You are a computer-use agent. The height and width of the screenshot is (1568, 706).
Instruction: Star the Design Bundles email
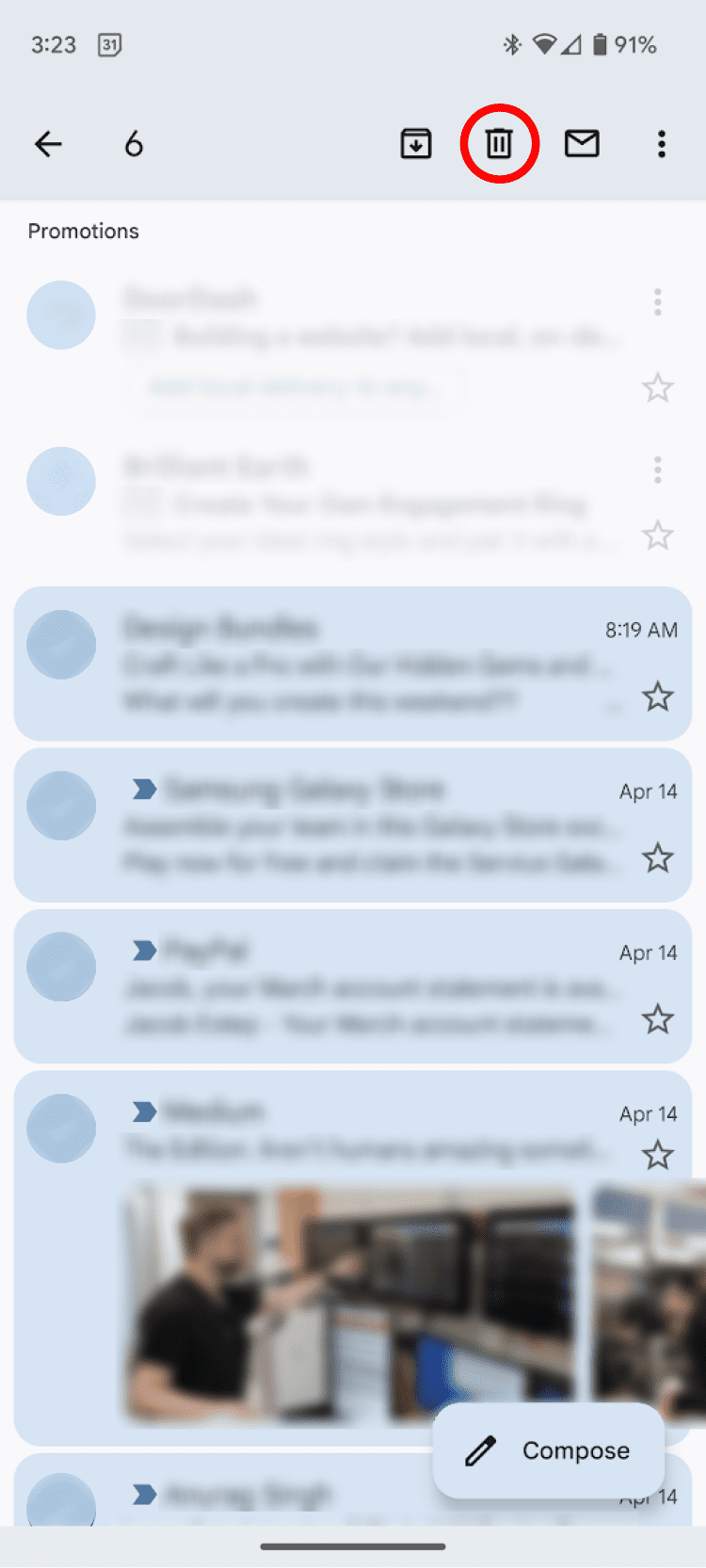pyautogui.click(x=658, y=696)
